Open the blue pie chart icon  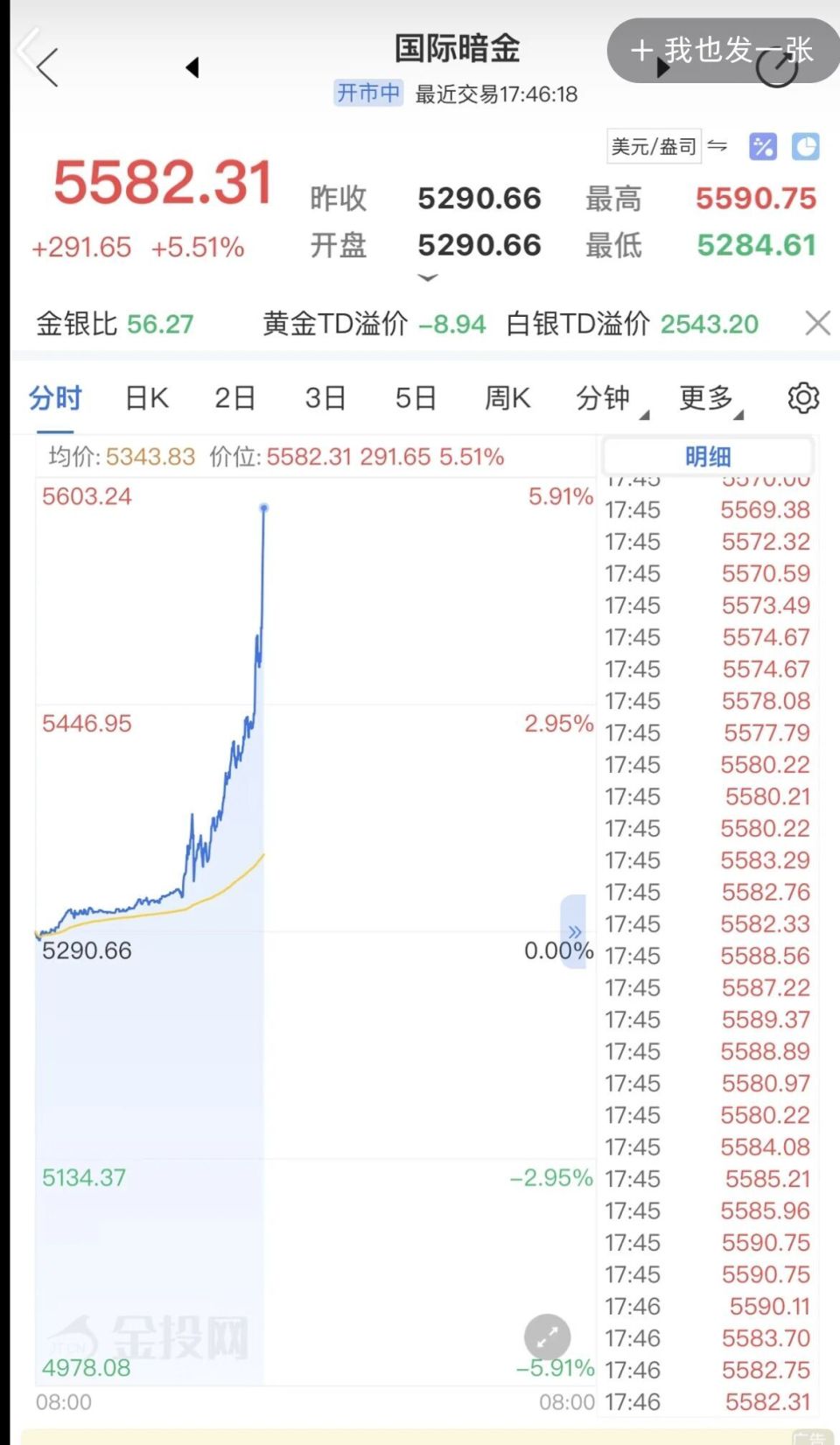(806, 146)
